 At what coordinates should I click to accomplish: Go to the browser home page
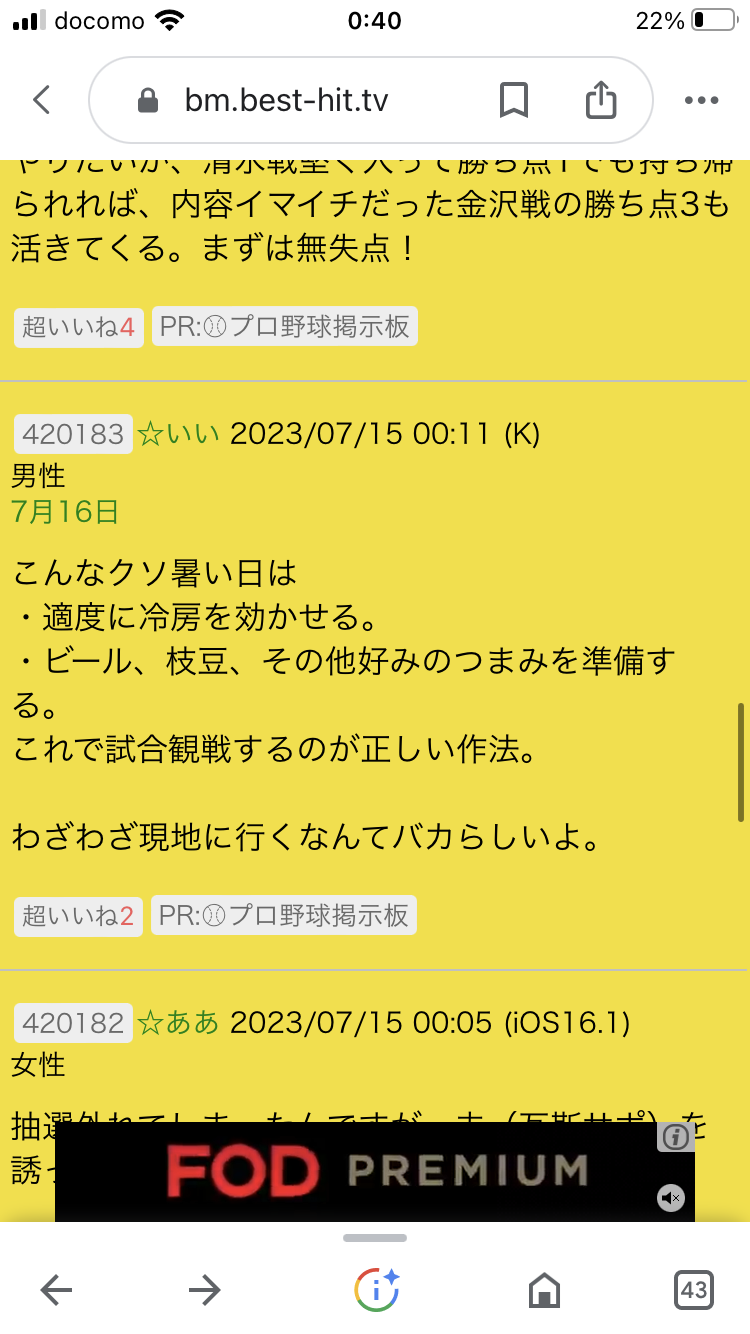(544, 1290)
